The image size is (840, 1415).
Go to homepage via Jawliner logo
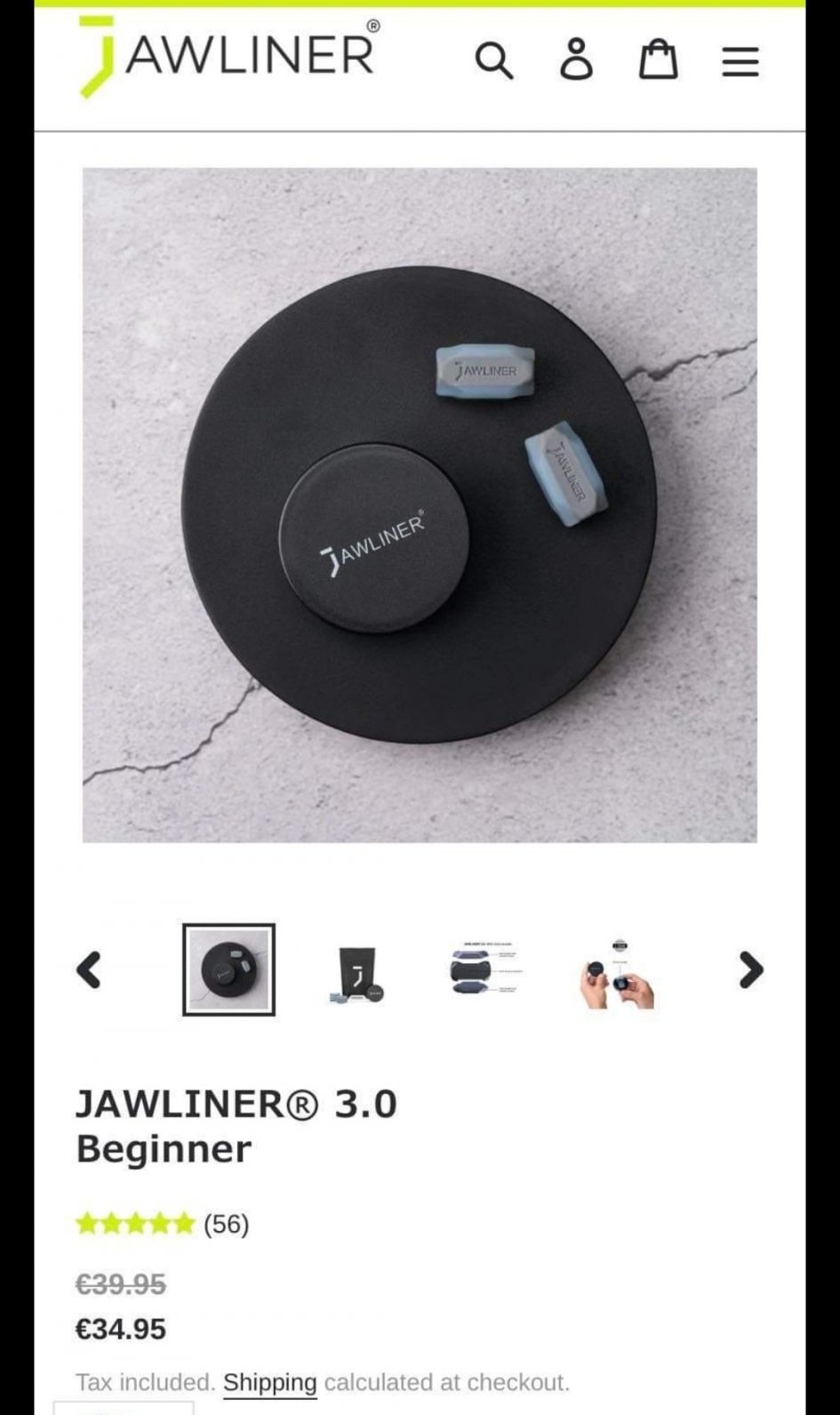[228, 56]
